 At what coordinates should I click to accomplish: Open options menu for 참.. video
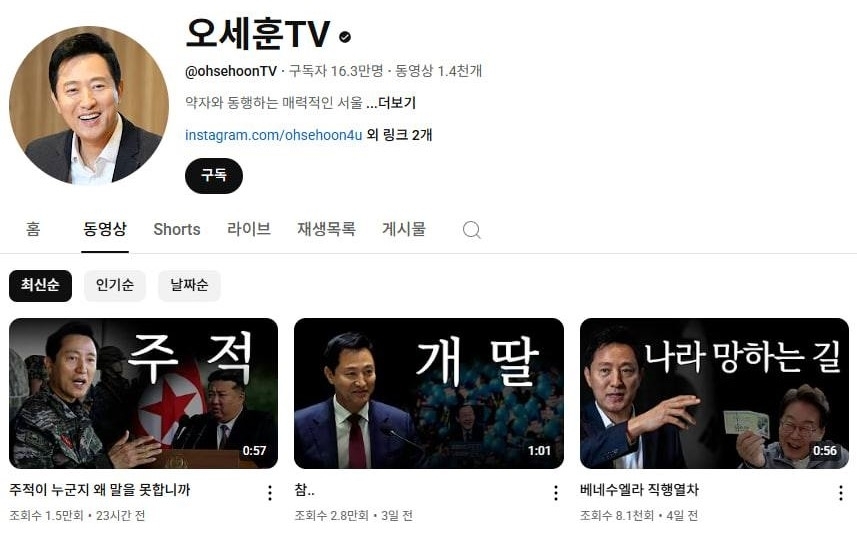pyautogui.click(x=555, y=493)
